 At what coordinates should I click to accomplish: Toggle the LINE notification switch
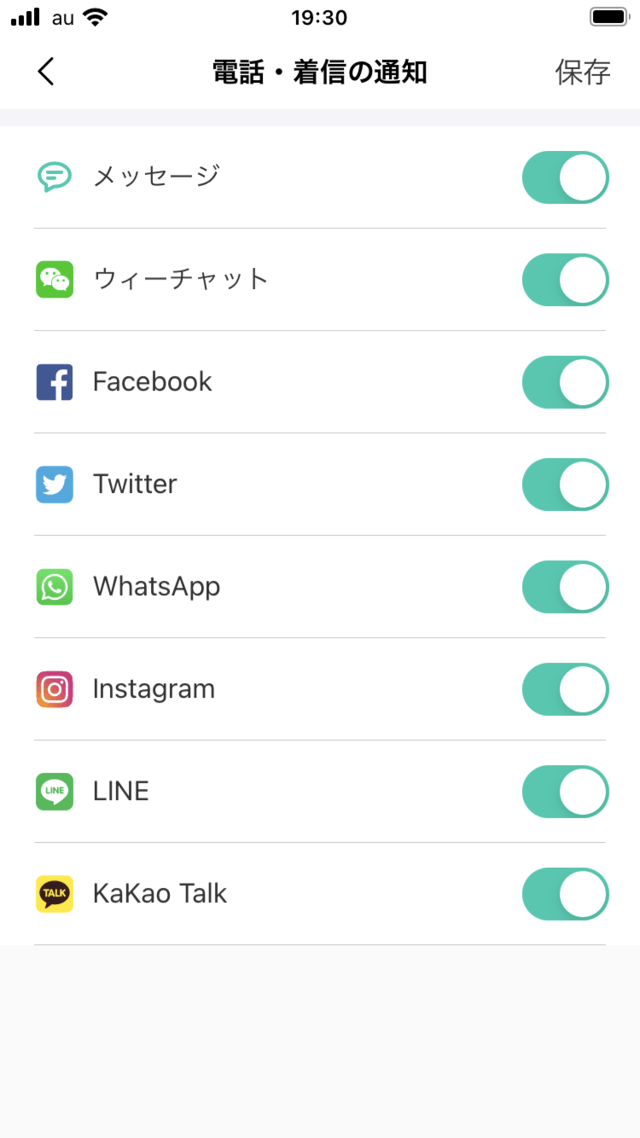pos(565,792)
